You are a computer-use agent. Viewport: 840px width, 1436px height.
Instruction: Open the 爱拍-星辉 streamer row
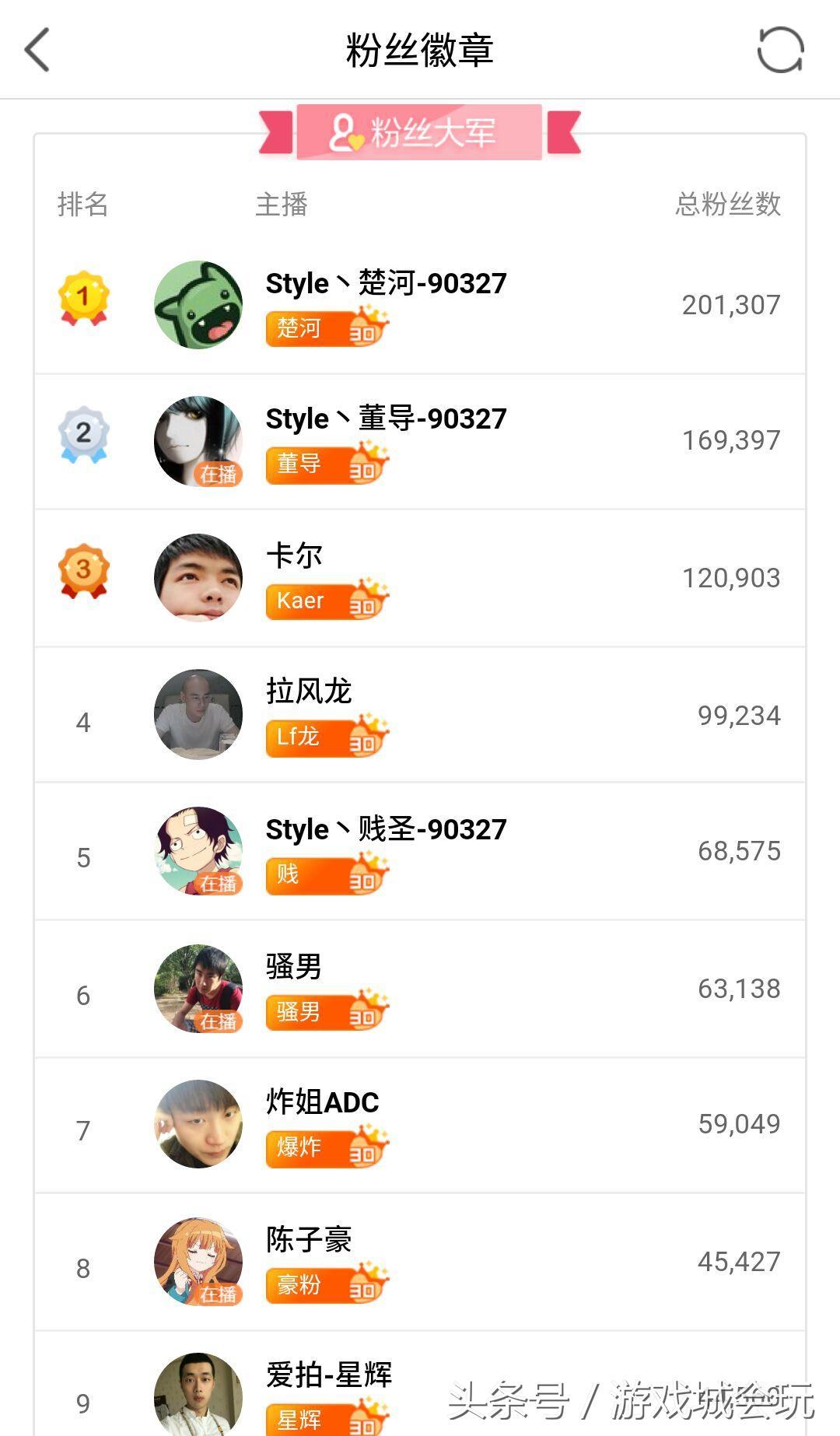[420, 1392]
